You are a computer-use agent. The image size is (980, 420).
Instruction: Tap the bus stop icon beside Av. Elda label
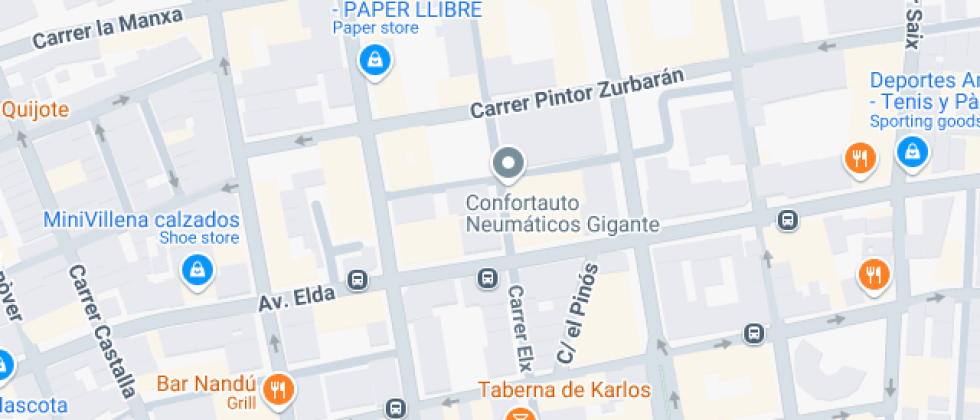tap(358, 279)
